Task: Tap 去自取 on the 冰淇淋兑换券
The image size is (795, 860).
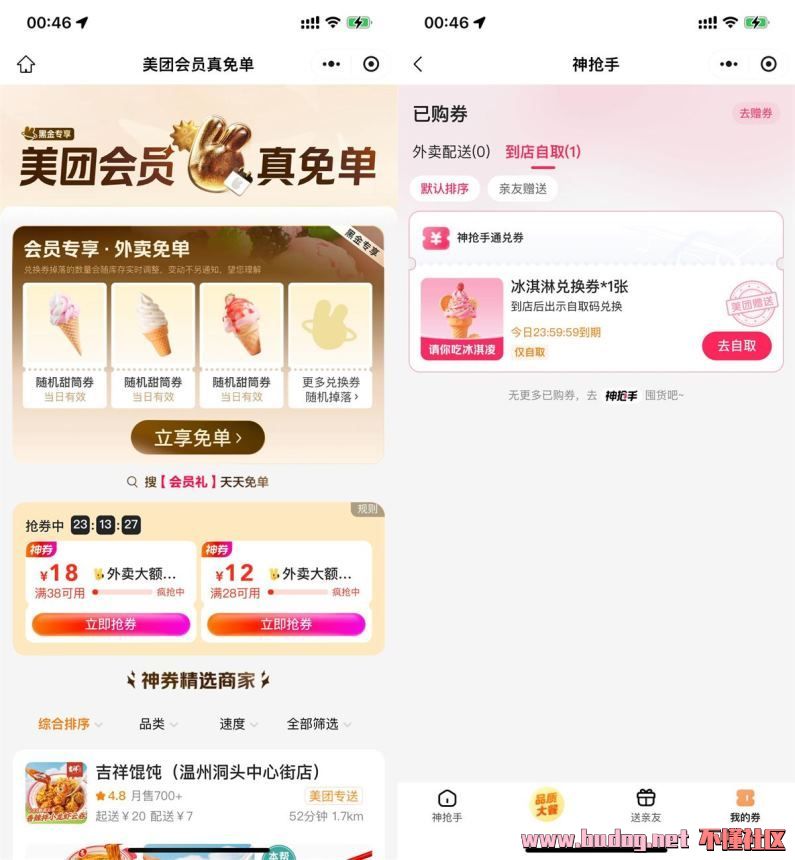Action: [736, 346]
